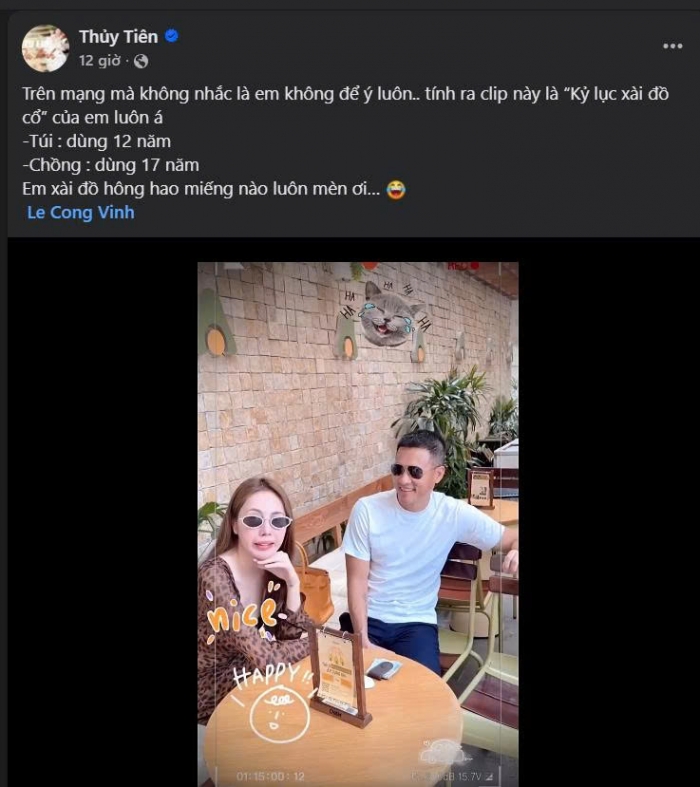Tap Thủy Tiên's profile picture
Viewport: 700px width, 787px height.
pos(45,48)
